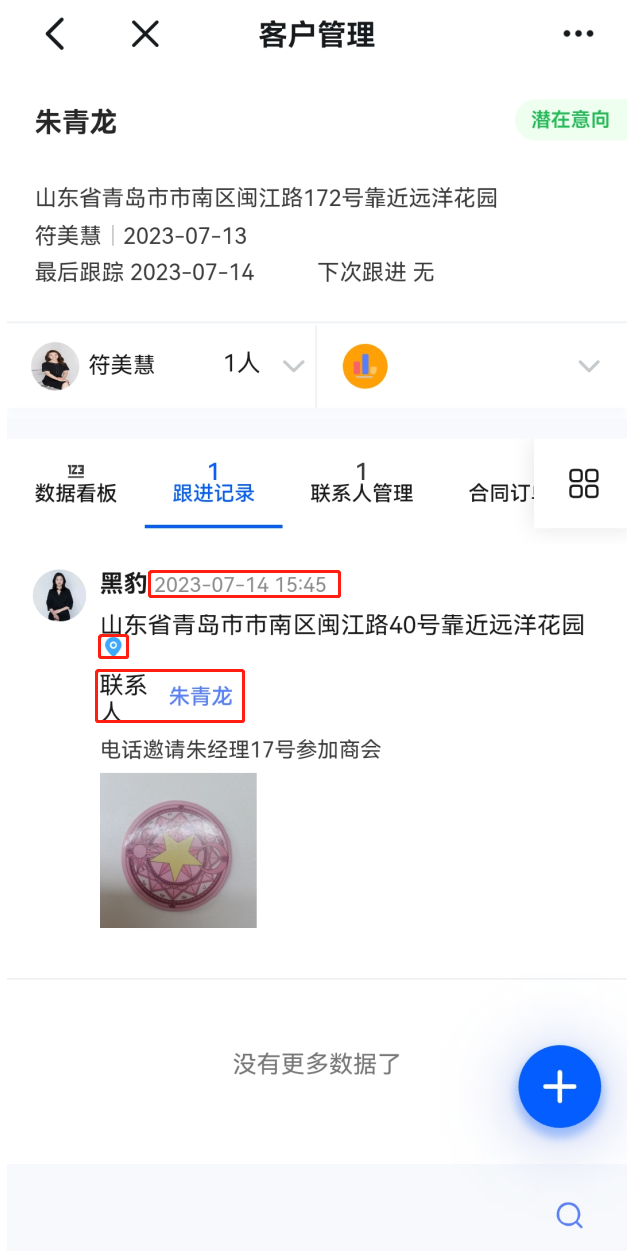This screenshot has height=1251, width=628.
Task: Open the three-dot overflow menu
Action: pos(578,34)
